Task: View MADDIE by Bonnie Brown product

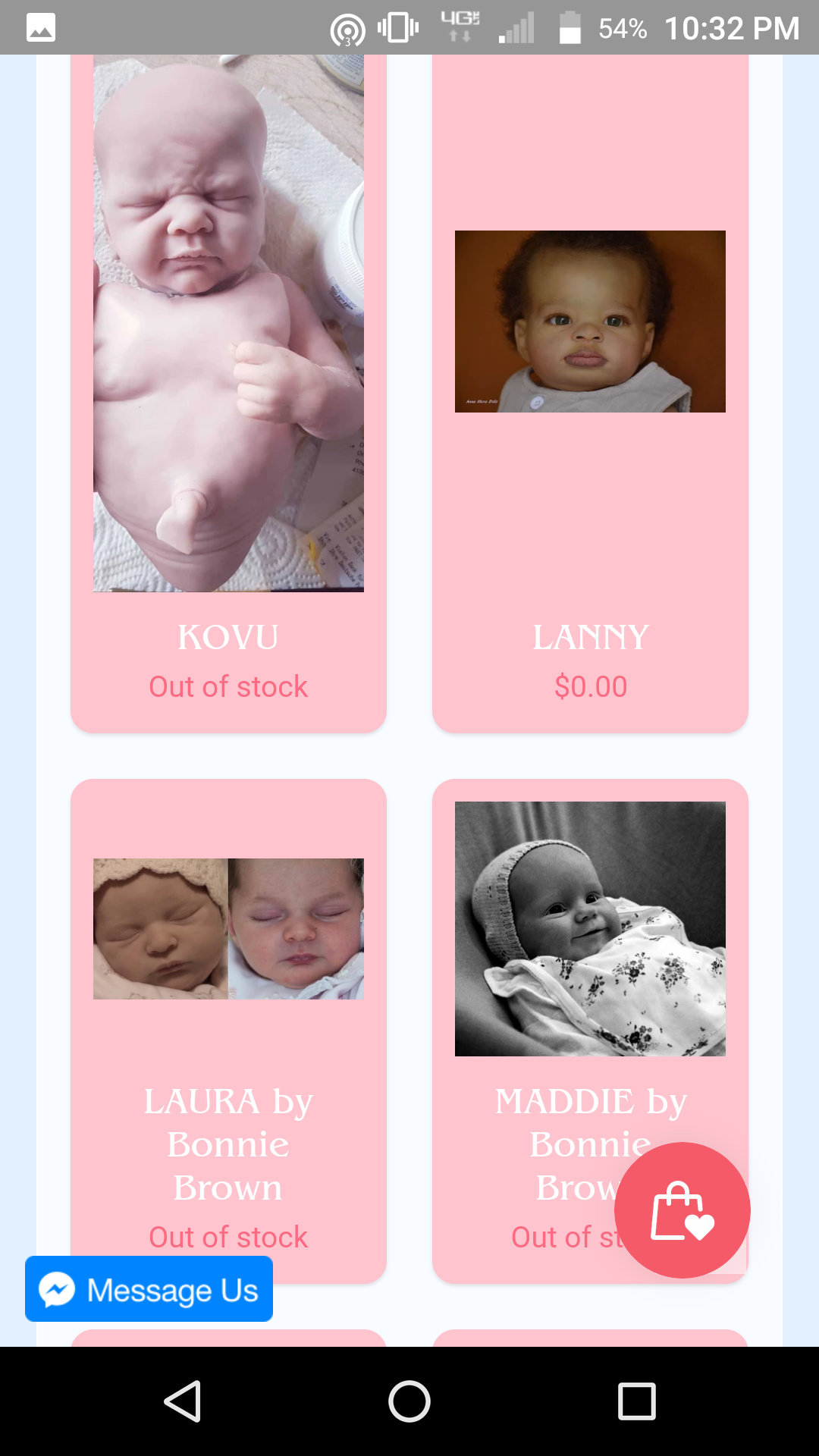Action: click(x=590, y=1031)
